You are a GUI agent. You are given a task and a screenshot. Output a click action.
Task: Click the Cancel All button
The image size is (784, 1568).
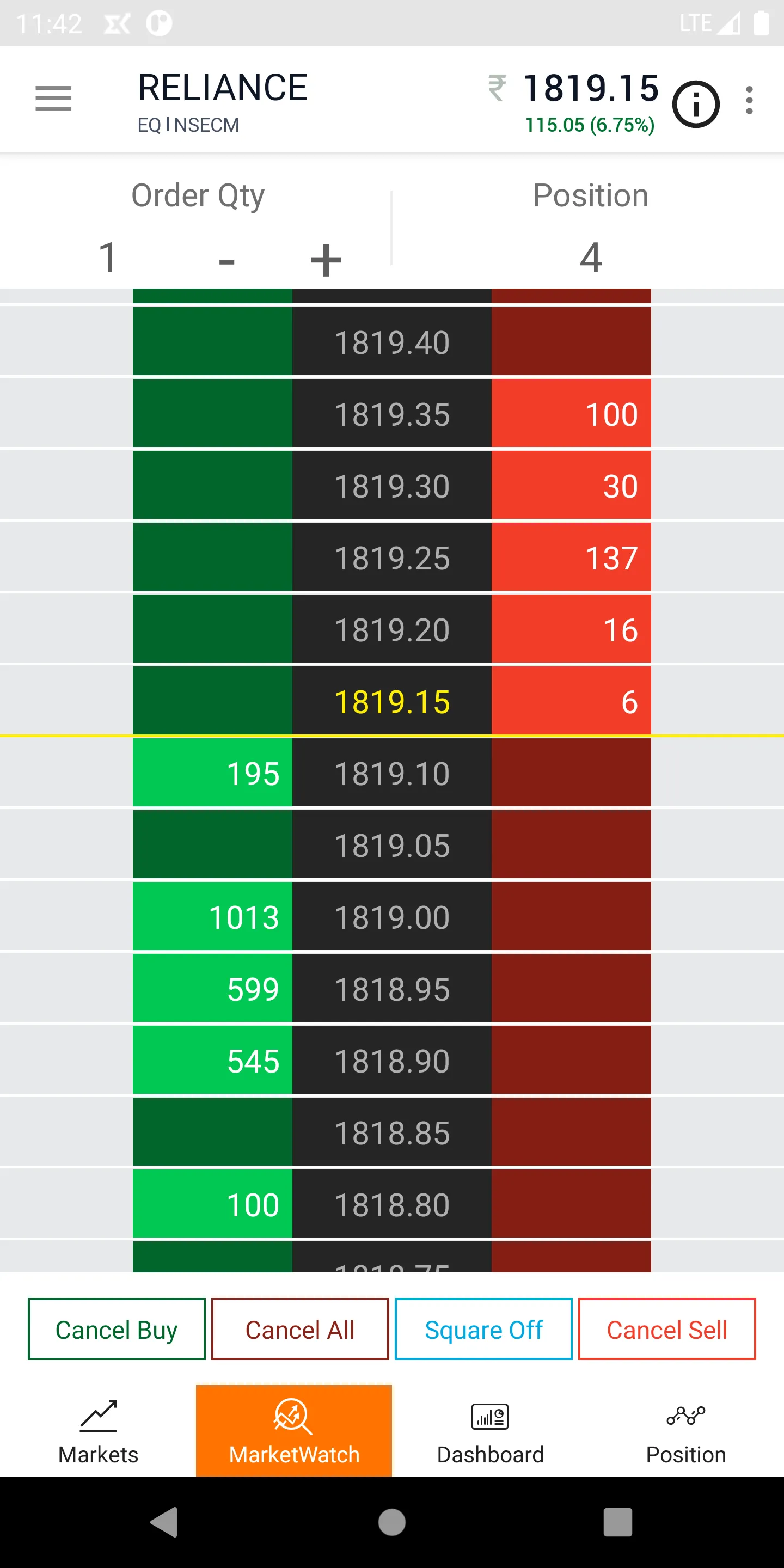tap(299, 1329)
